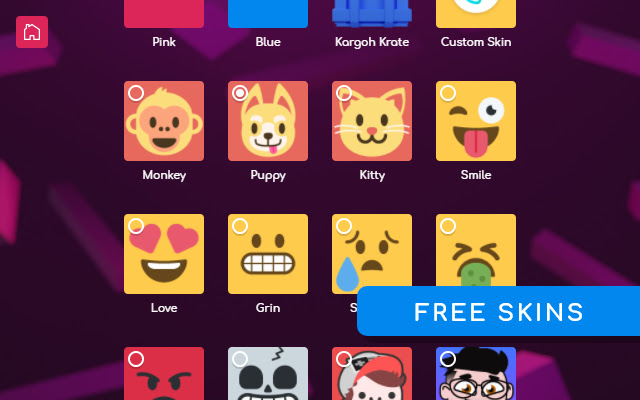The image size is (640, 400).
Task: Pick the green sick emoji skin
Action: point(476,250)
